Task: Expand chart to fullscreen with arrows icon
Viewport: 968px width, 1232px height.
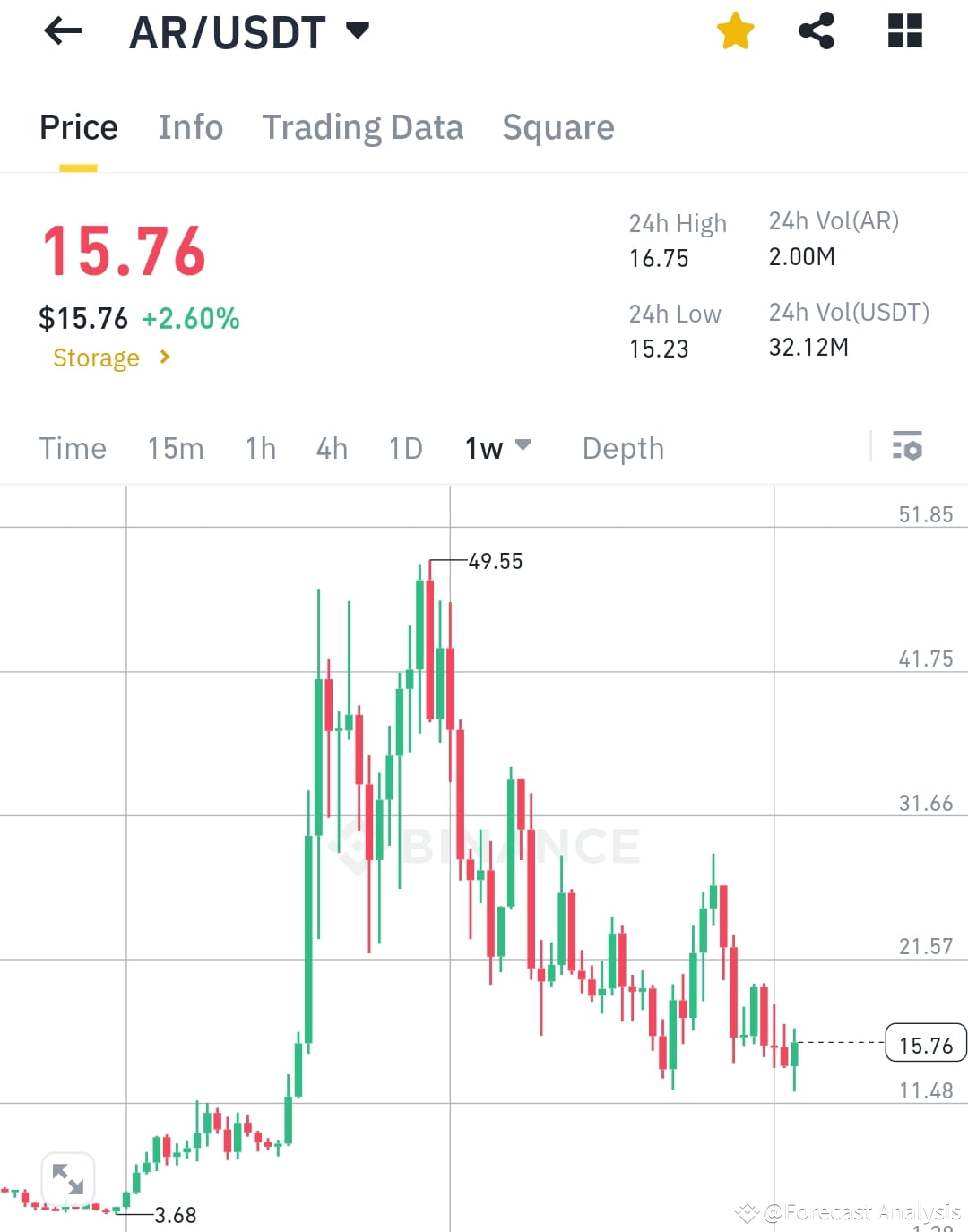Action: pyautogui.click(x=68, y=1179)
